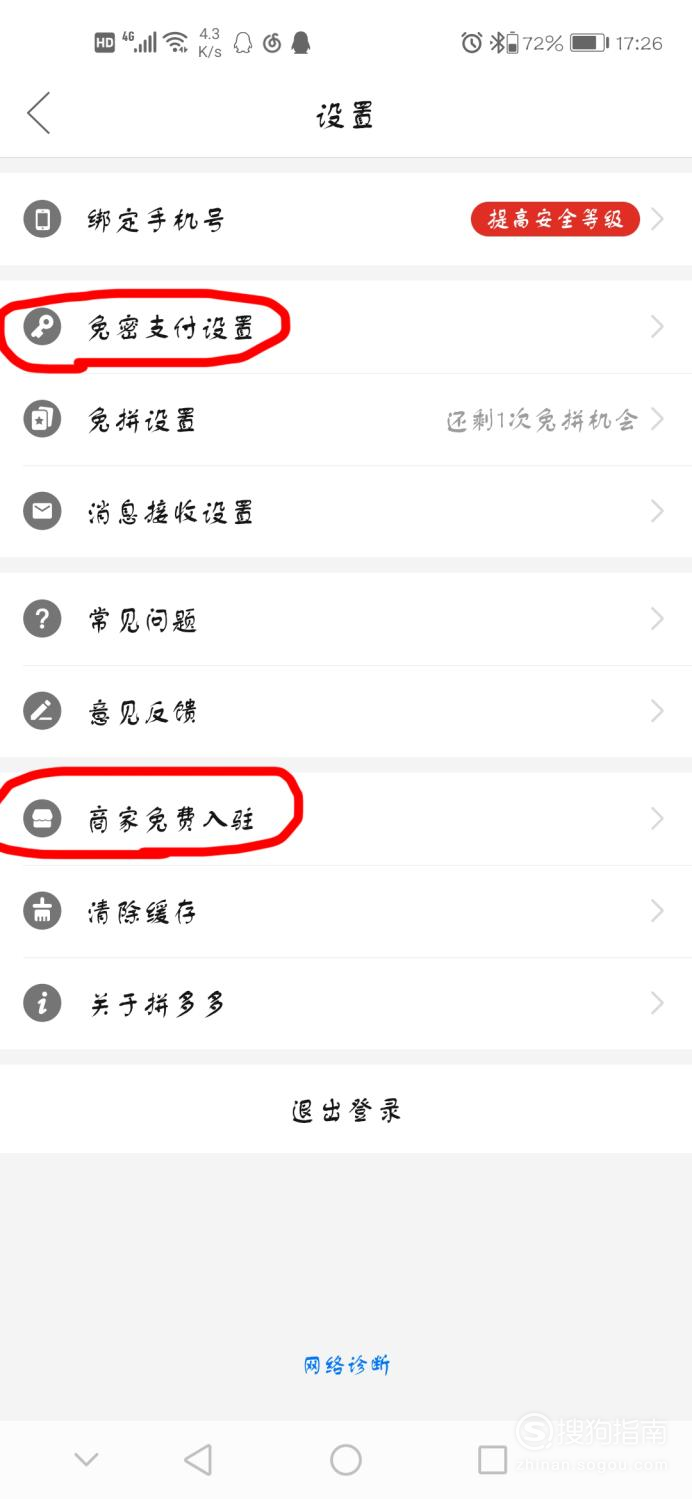692x1499 pixels.
Task: Select 清除缓存 to clear cache
Action: click(142, 912)
